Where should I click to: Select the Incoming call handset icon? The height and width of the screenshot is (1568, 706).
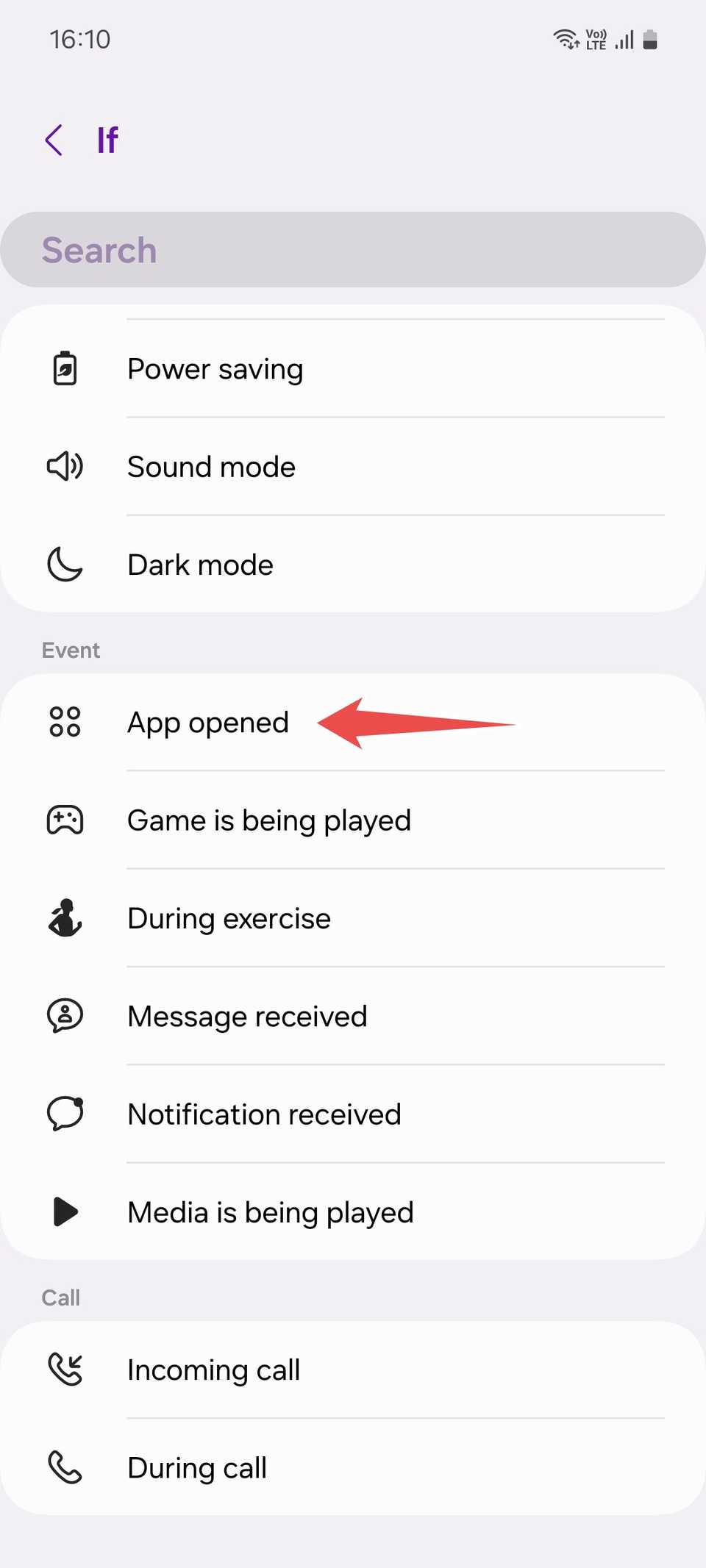click(x=65, y=1370)
